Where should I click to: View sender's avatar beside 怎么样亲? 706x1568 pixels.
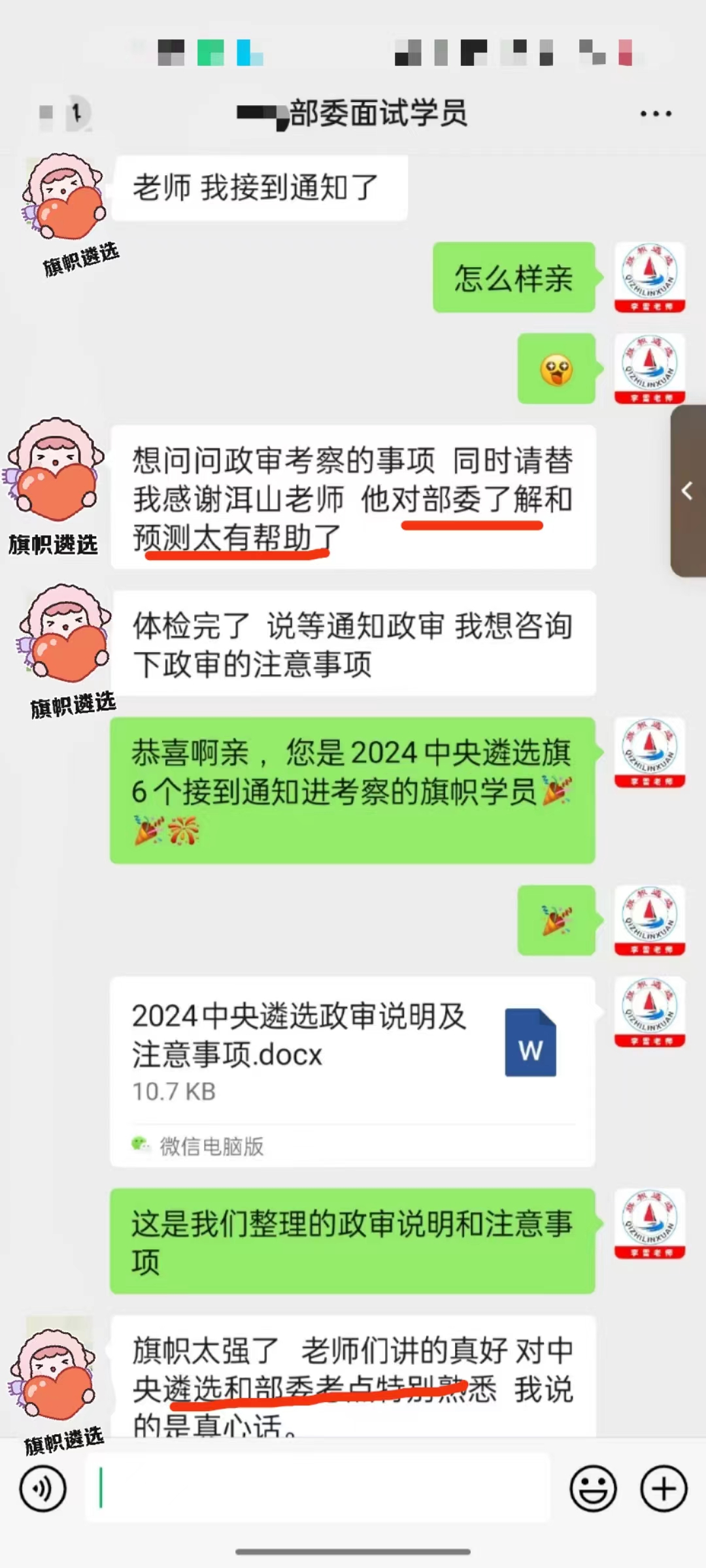point(649,277)
